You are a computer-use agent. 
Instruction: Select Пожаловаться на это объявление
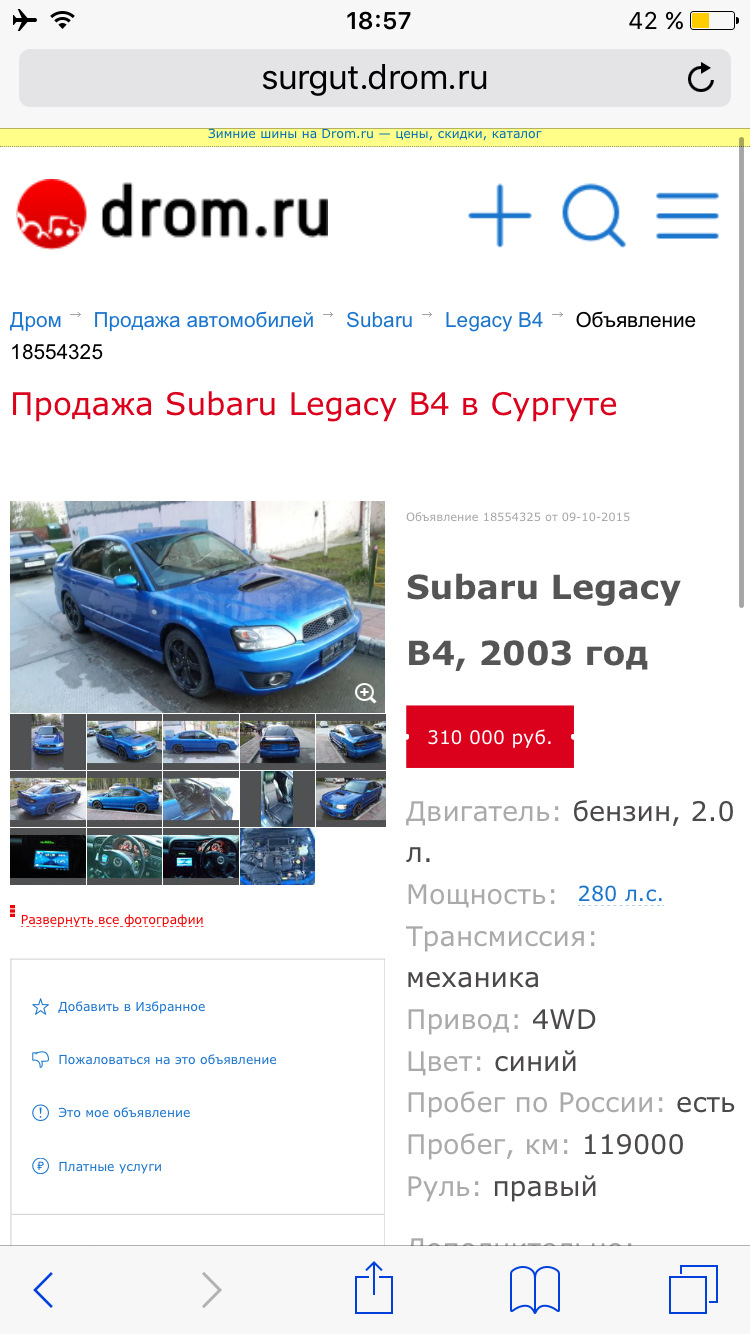point(167,1060)
